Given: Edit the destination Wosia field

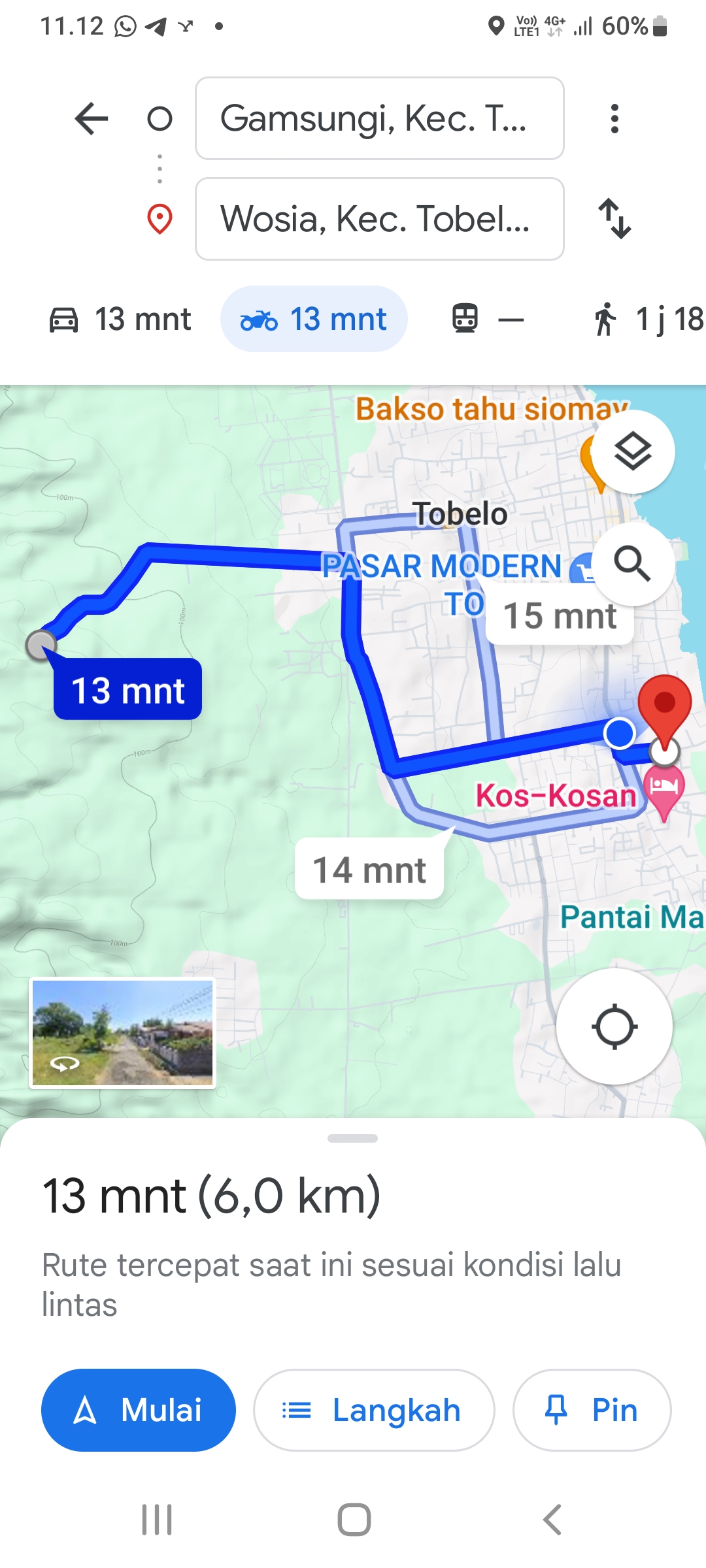Looking at the screenshot, I should tap(379, 219).
